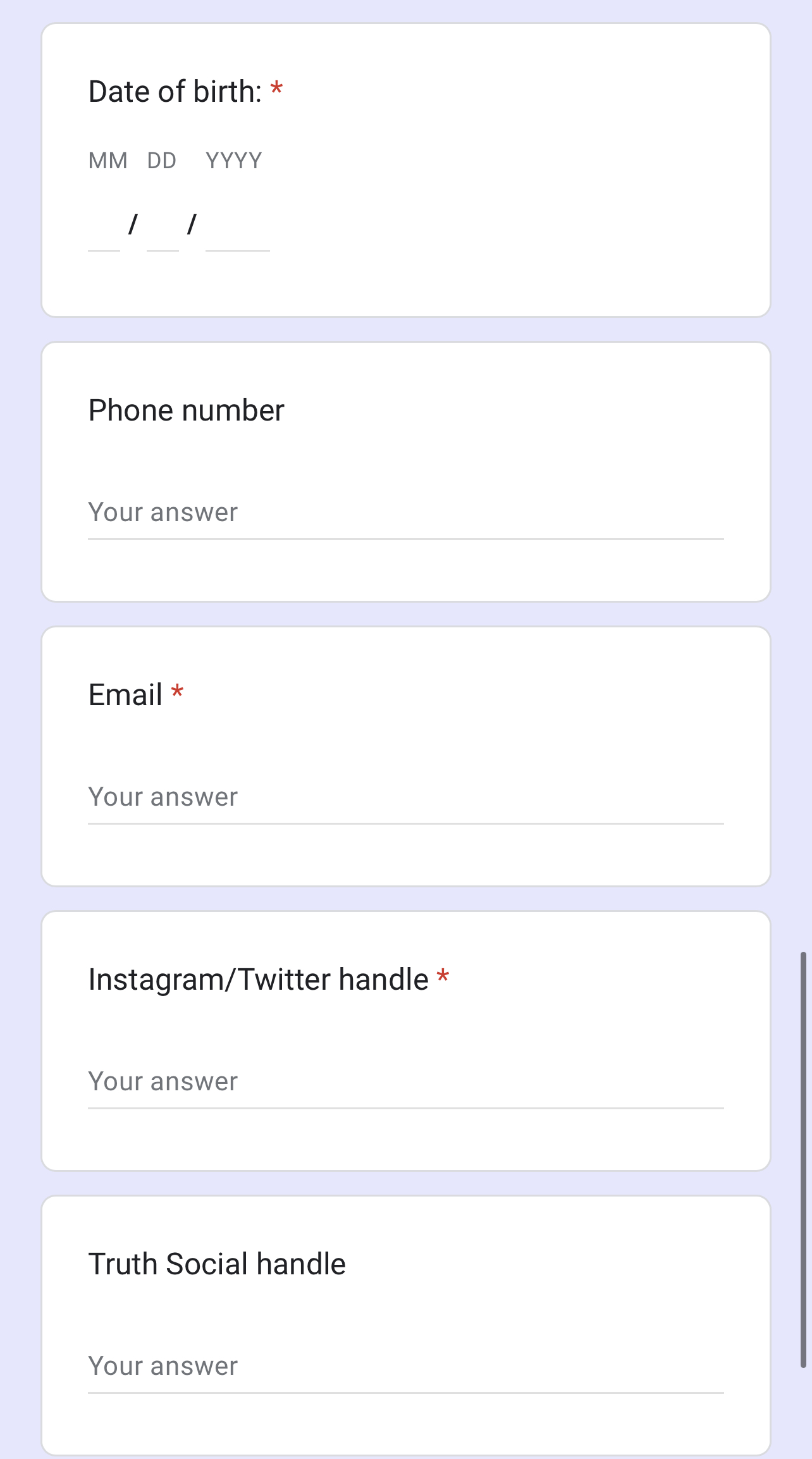Tap the Truth Social handle field
Image resolution: width=812 pixels, height=1459 pixels.
(x=405, y=1367)
